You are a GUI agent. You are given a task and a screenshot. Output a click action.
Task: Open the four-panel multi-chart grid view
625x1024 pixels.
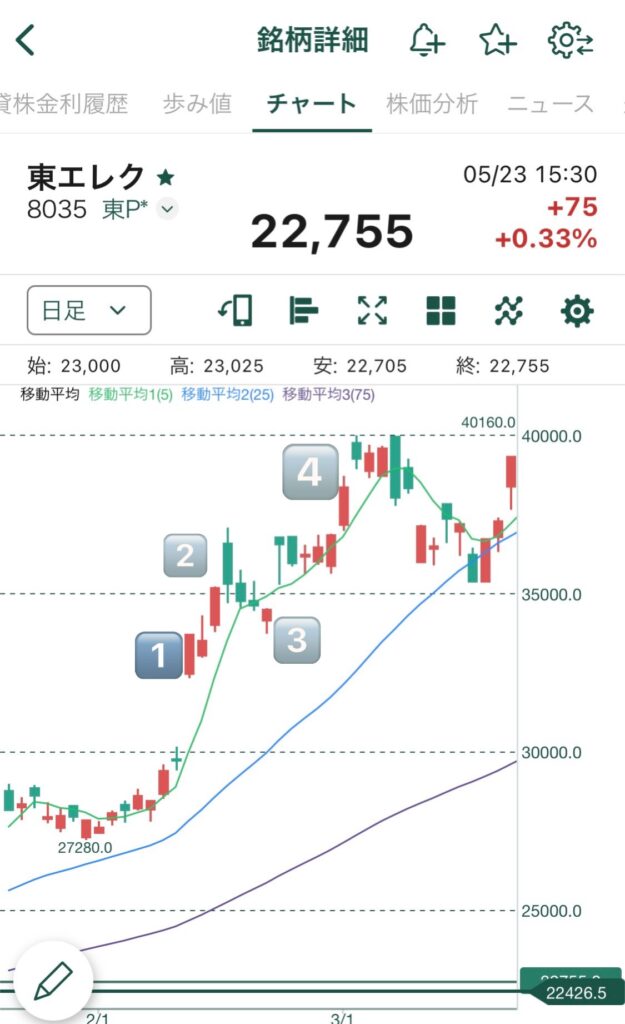[441, 310]
